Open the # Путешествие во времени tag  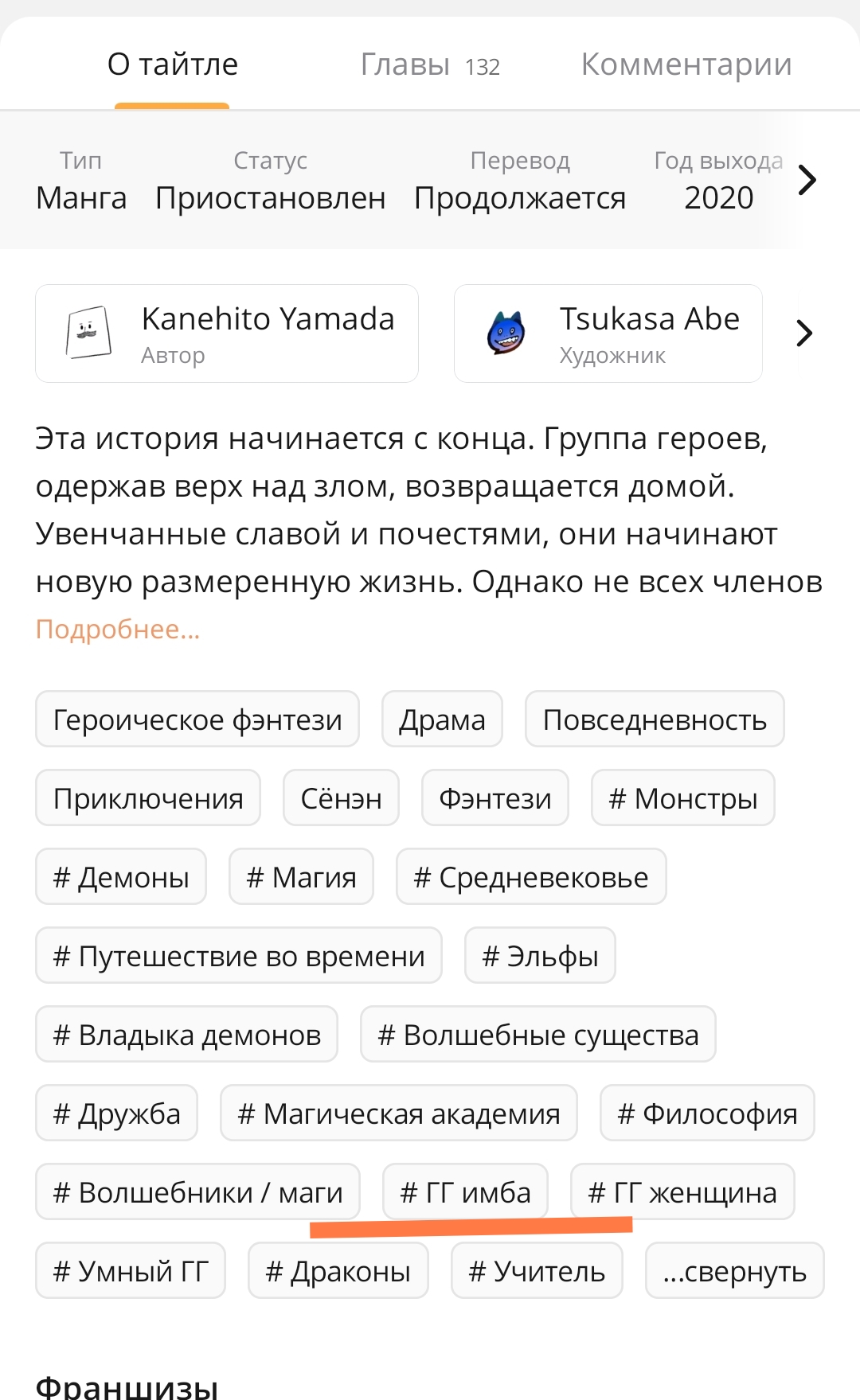239,955
